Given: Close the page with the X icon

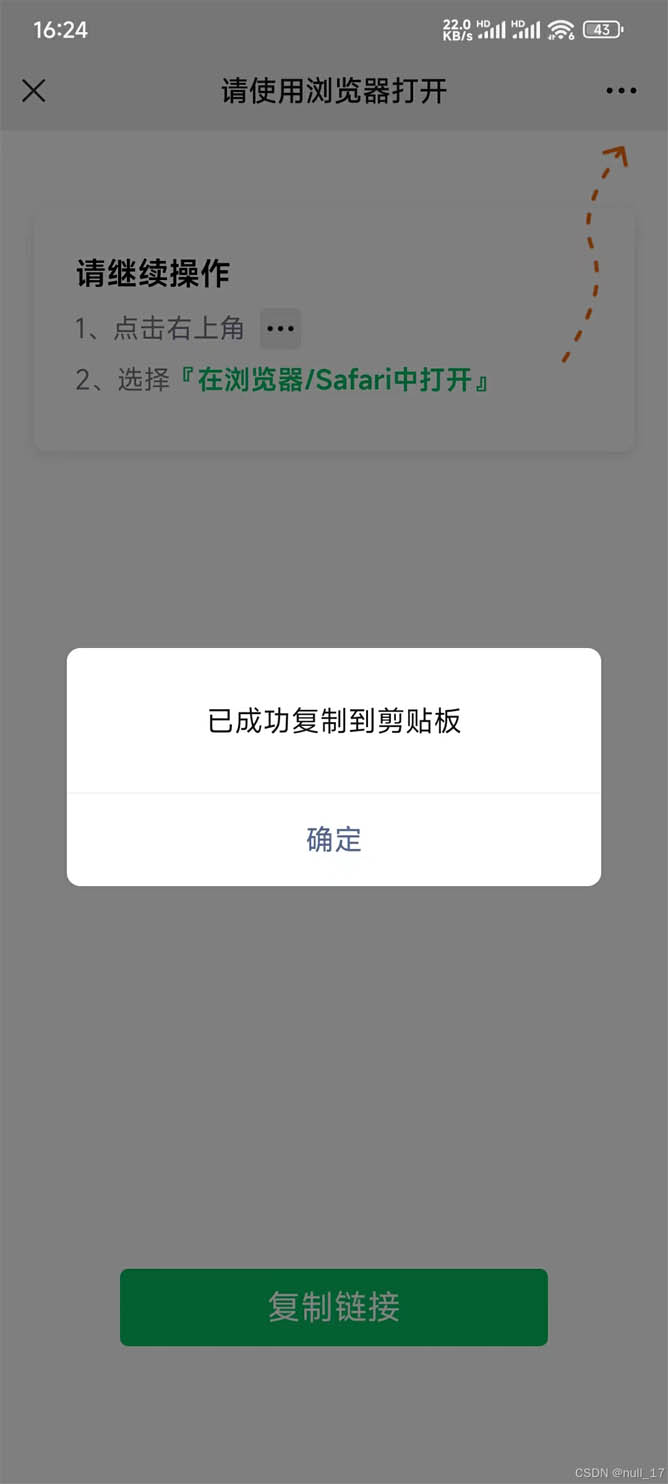Looking at the screenshot, I should click(x=33, y=91).
